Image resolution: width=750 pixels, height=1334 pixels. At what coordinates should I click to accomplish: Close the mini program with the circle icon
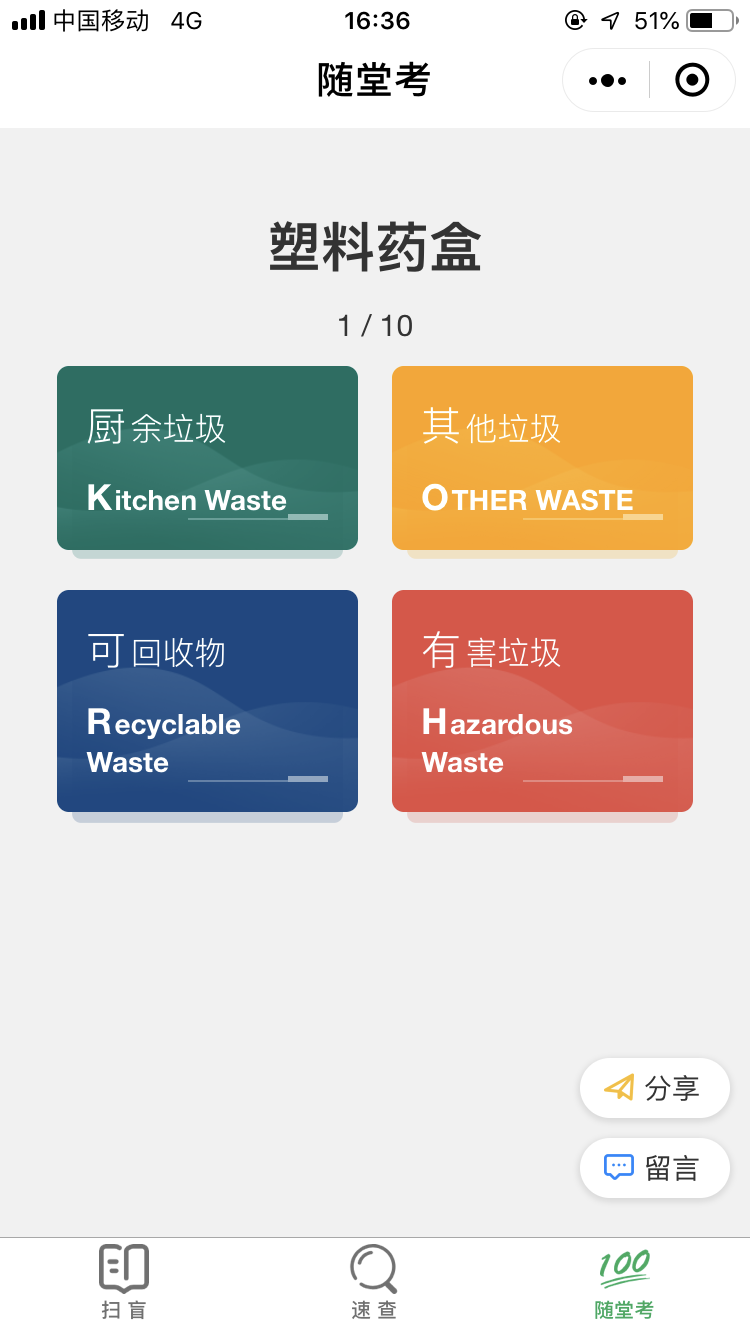point(692,80)
